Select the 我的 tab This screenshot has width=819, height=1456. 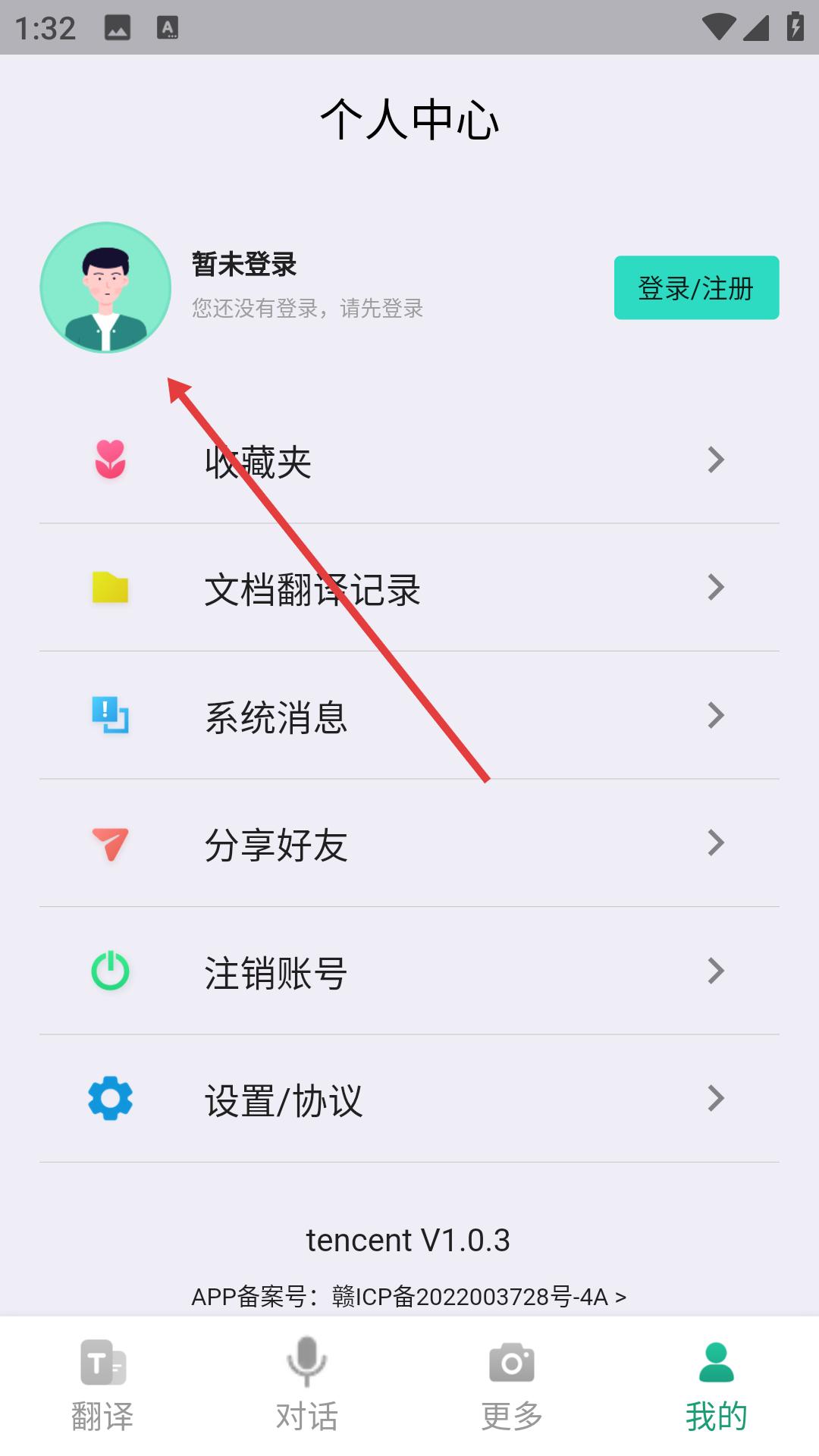coord(716,1385)
